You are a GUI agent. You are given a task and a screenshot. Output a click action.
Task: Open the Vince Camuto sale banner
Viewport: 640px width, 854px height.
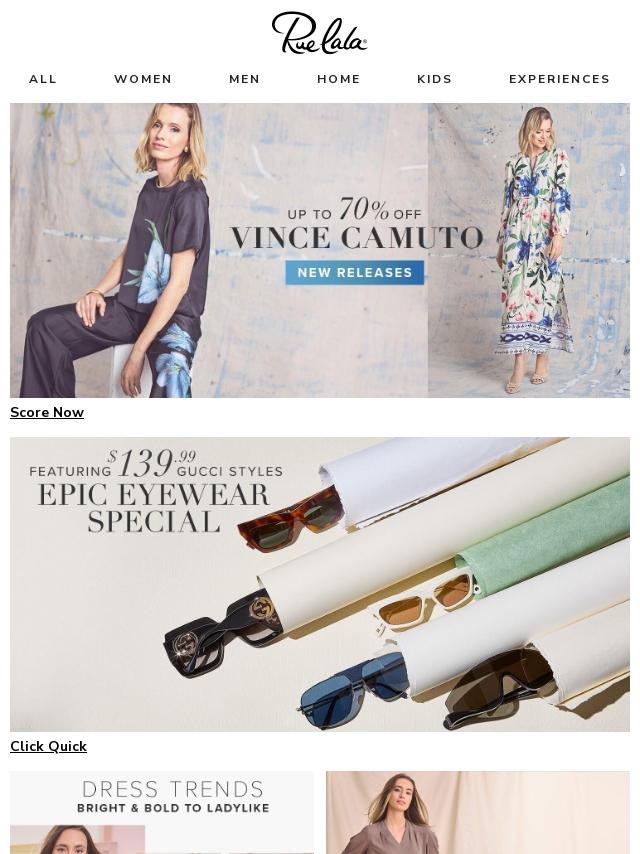[x=320, y=250]
